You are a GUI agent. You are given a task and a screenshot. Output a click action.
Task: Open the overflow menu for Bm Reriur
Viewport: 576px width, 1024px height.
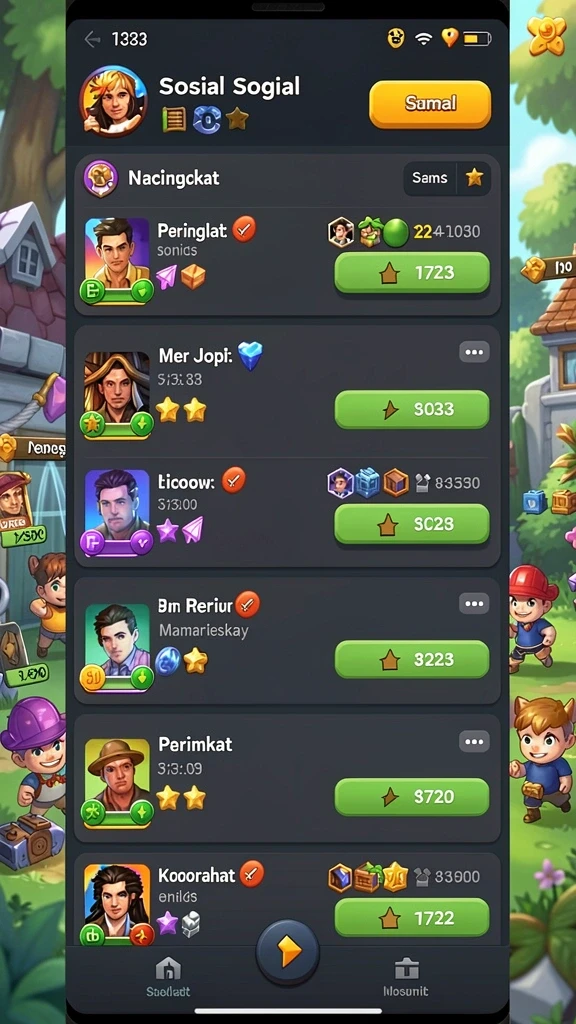(x=474, y=603)
